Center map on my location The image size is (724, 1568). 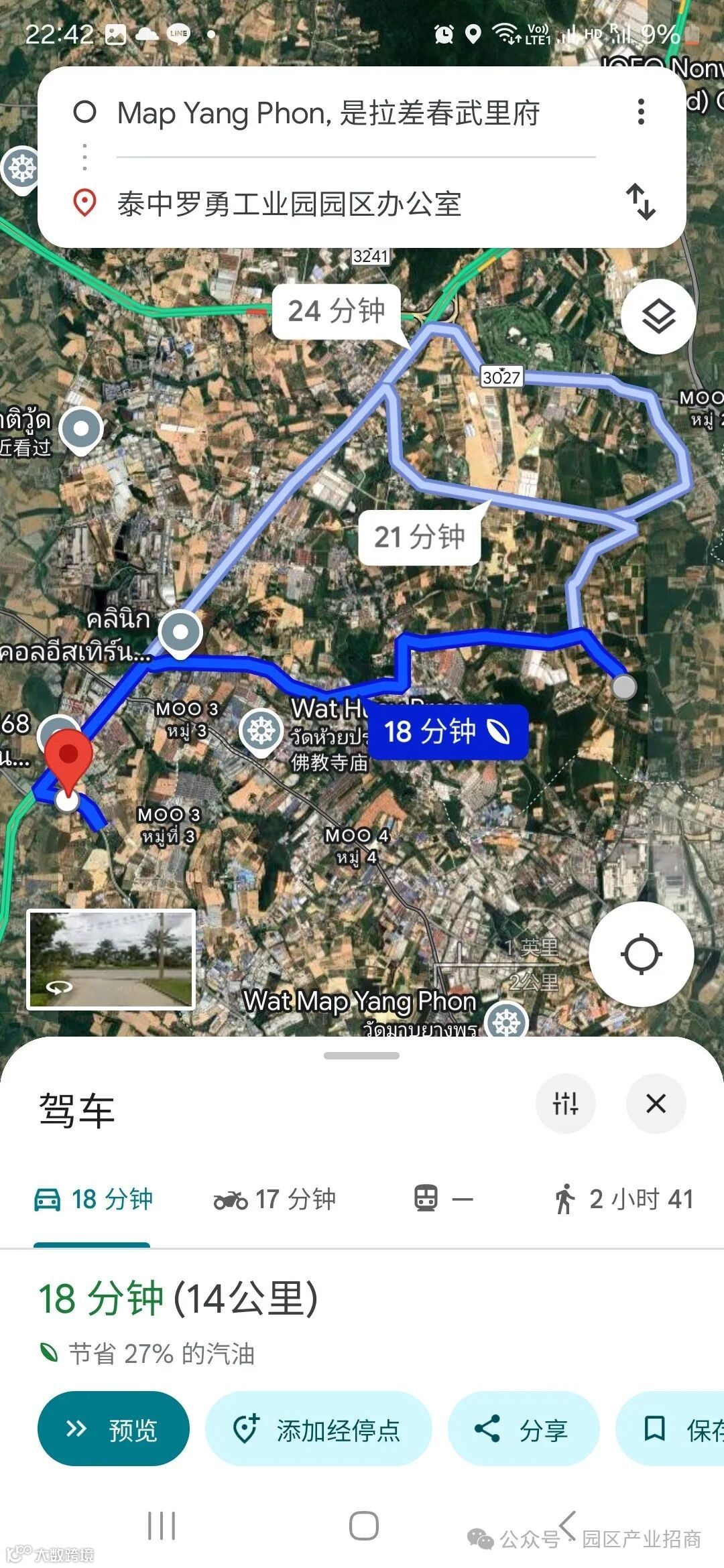642,954
